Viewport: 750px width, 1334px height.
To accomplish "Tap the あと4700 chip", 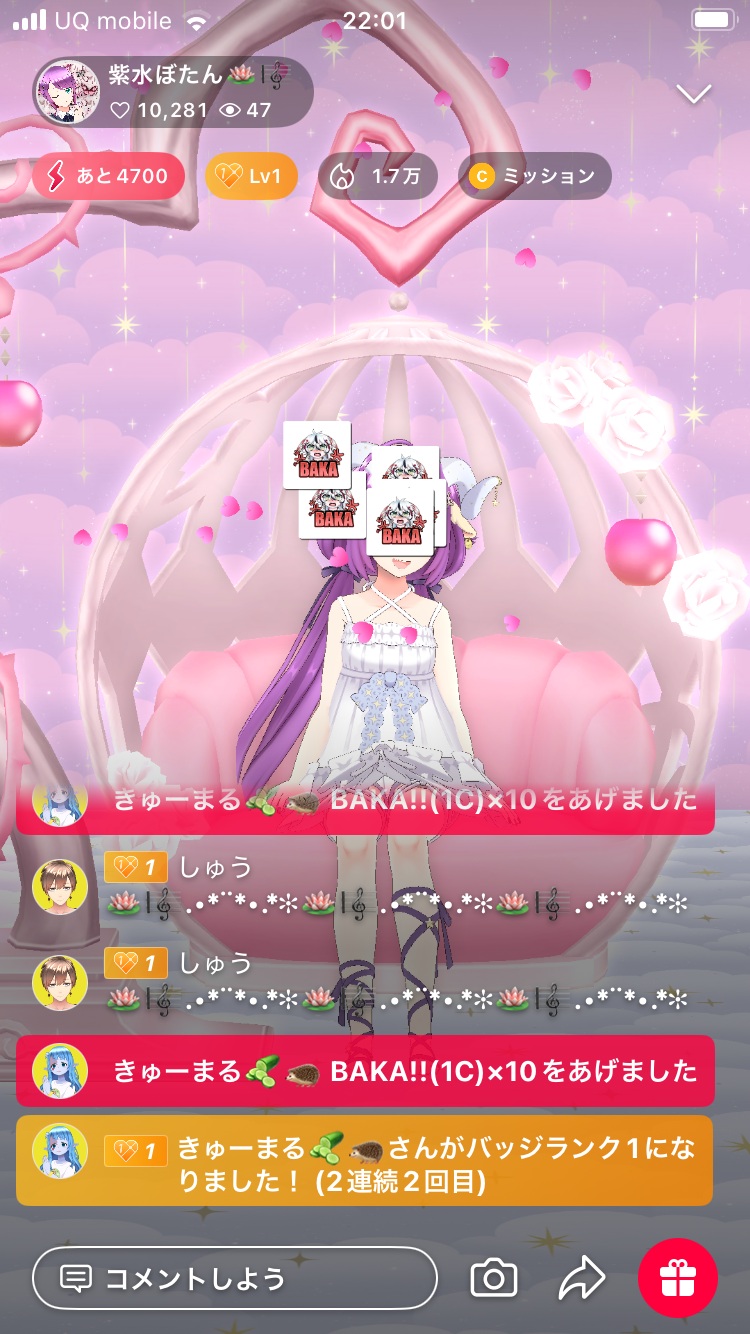I will [108, 177].
